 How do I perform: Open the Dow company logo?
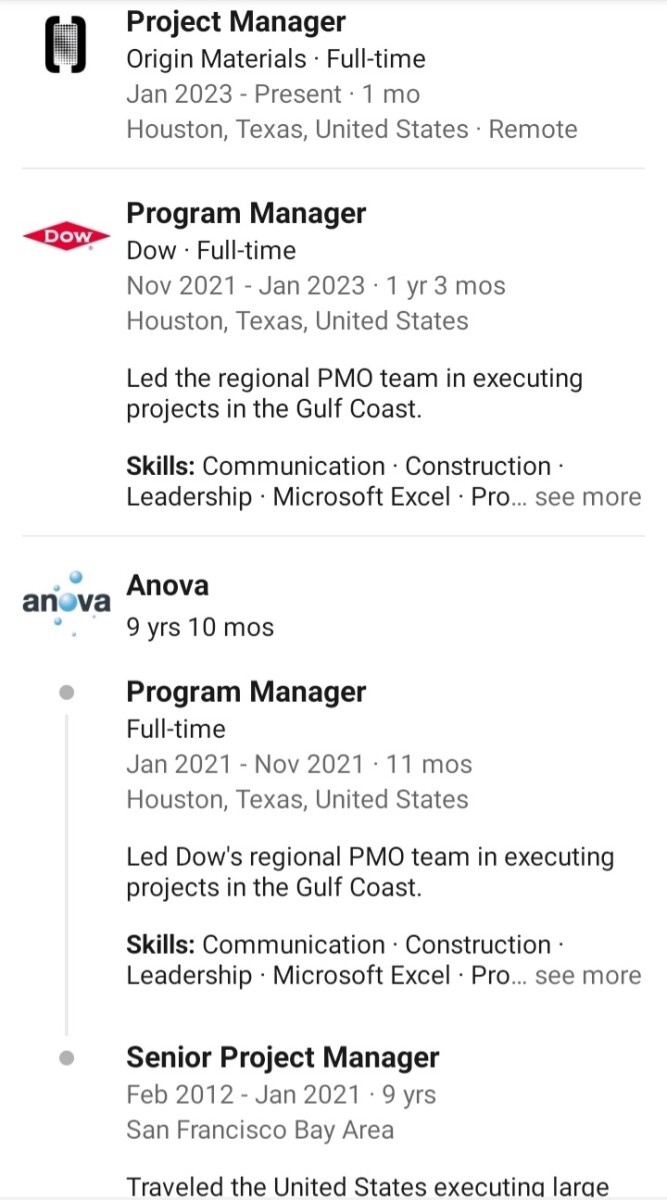65,236
